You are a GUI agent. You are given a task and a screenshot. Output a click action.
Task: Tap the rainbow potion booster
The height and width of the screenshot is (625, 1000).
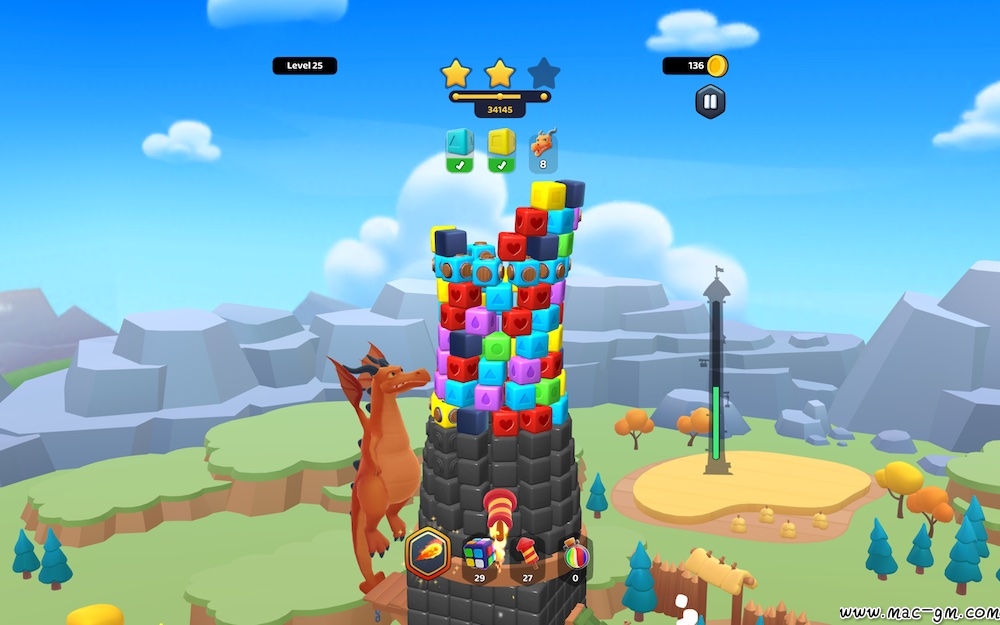(x=575, y=554)
